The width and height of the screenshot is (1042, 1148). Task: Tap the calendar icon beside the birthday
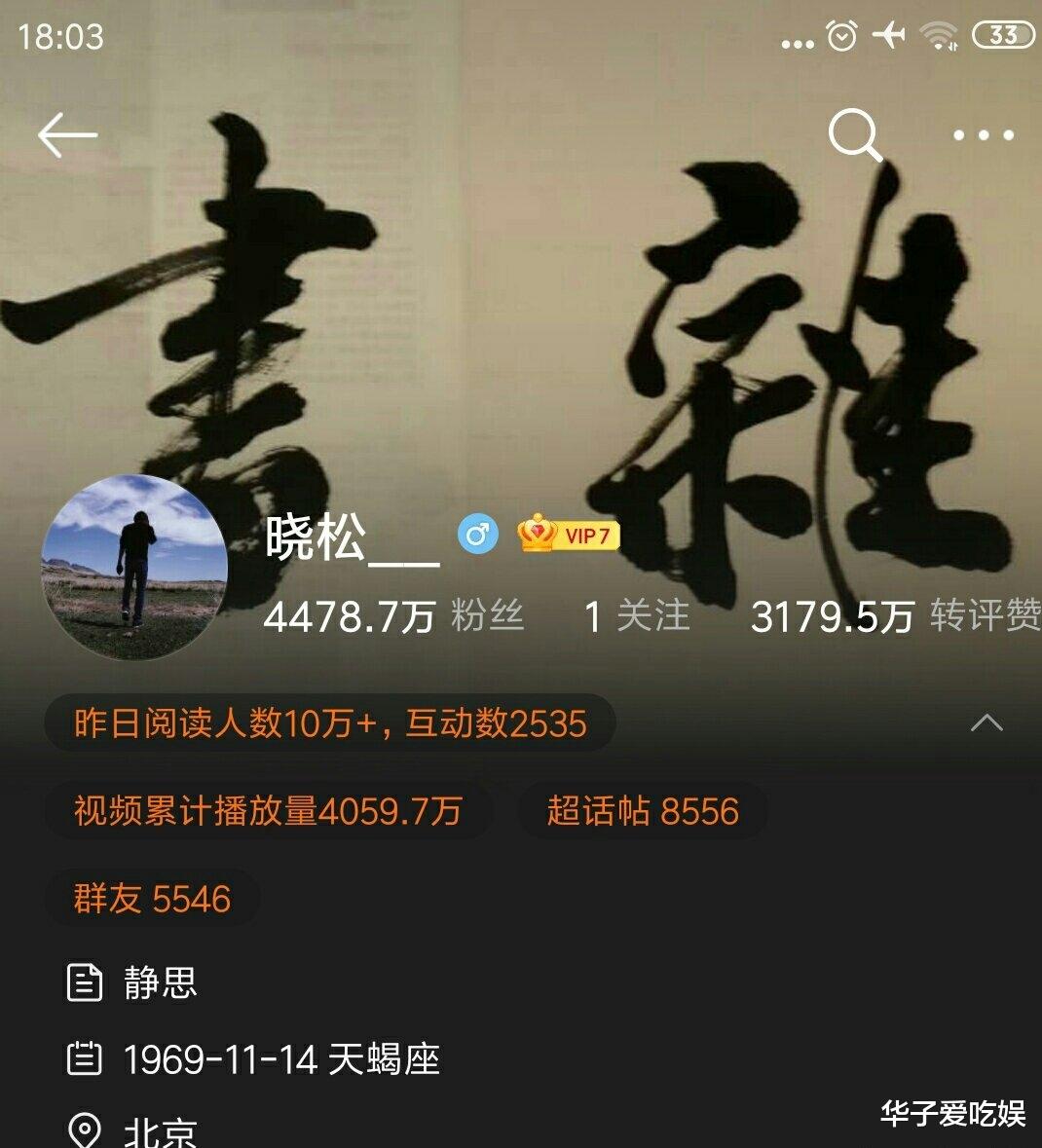point(86,1057)
